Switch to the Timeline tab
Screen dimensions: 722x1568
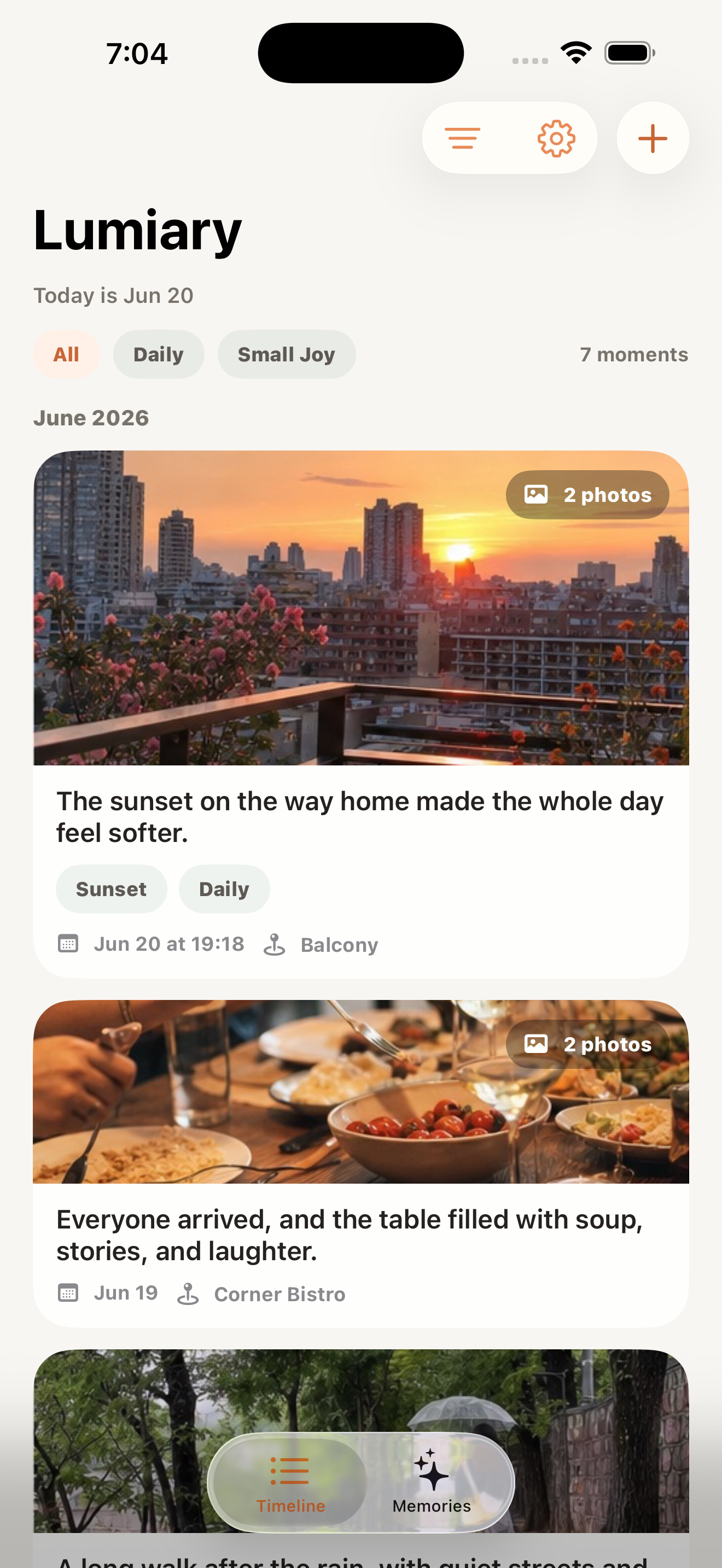[x=291, y=1482]
